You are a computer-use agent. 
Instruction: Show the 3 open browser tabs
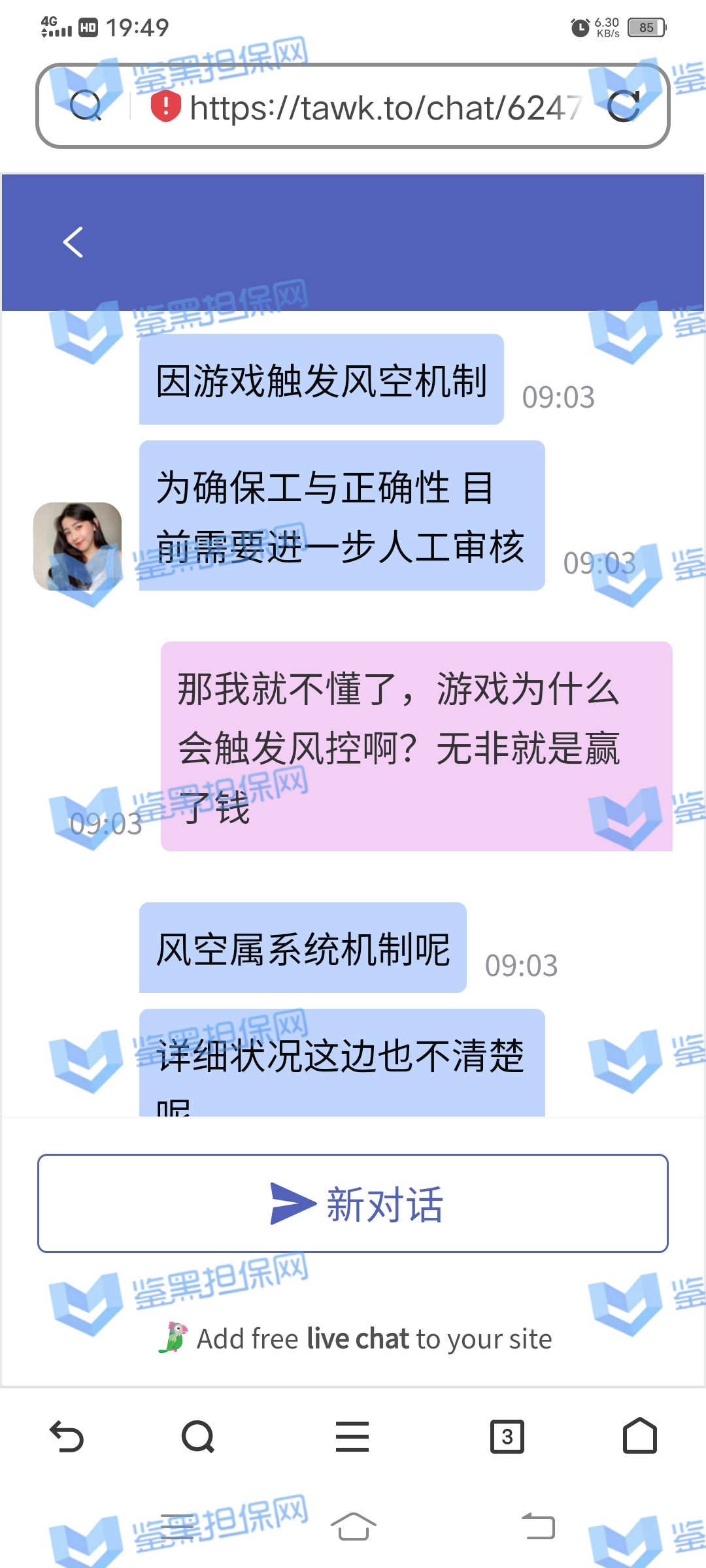[x=507, y=1437]
